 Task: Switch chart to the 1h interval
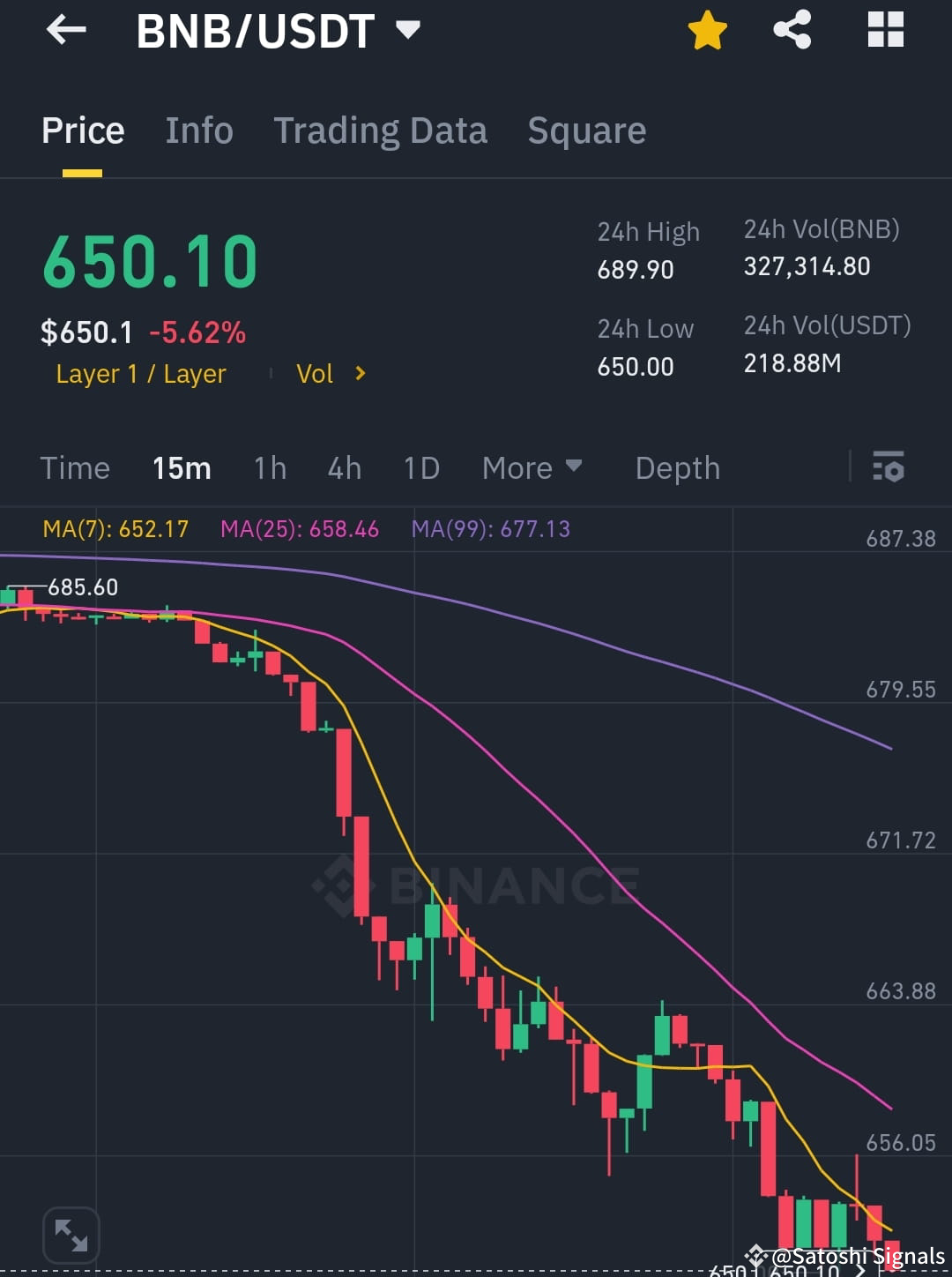[x=269, y=468]
